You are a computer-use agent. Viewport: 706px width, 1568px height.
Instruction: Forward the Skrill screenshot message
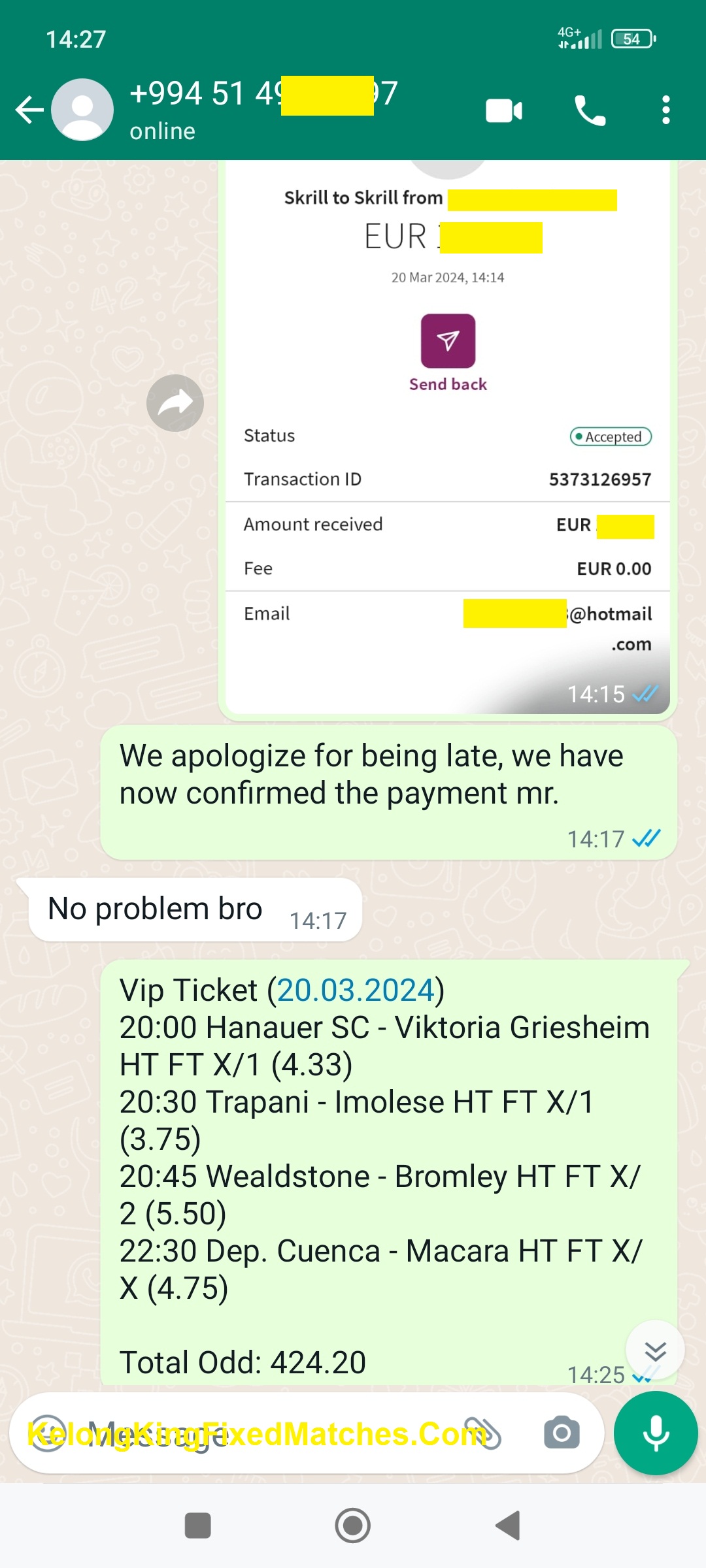175,403
